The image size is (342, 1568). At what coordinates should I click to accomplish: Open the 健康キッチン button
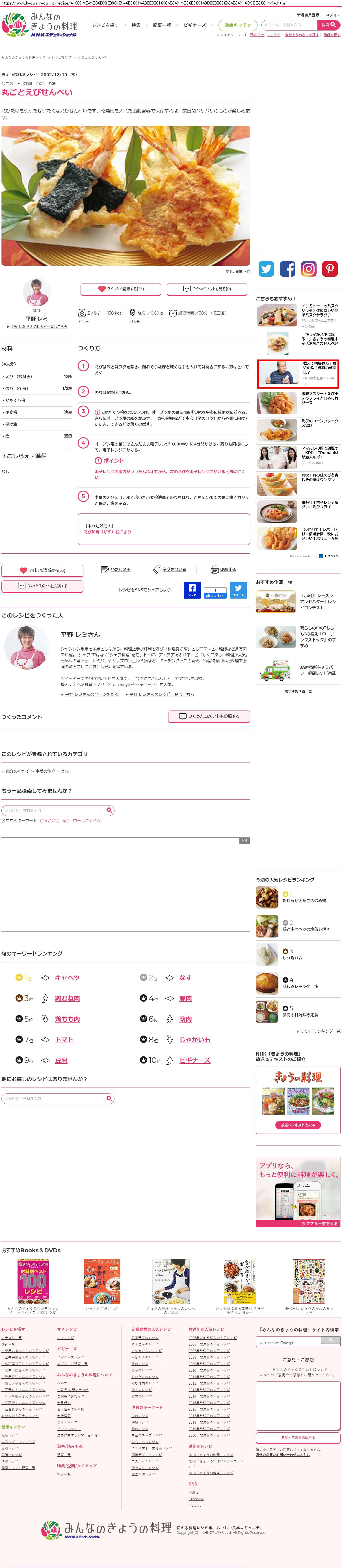point(237,25)
